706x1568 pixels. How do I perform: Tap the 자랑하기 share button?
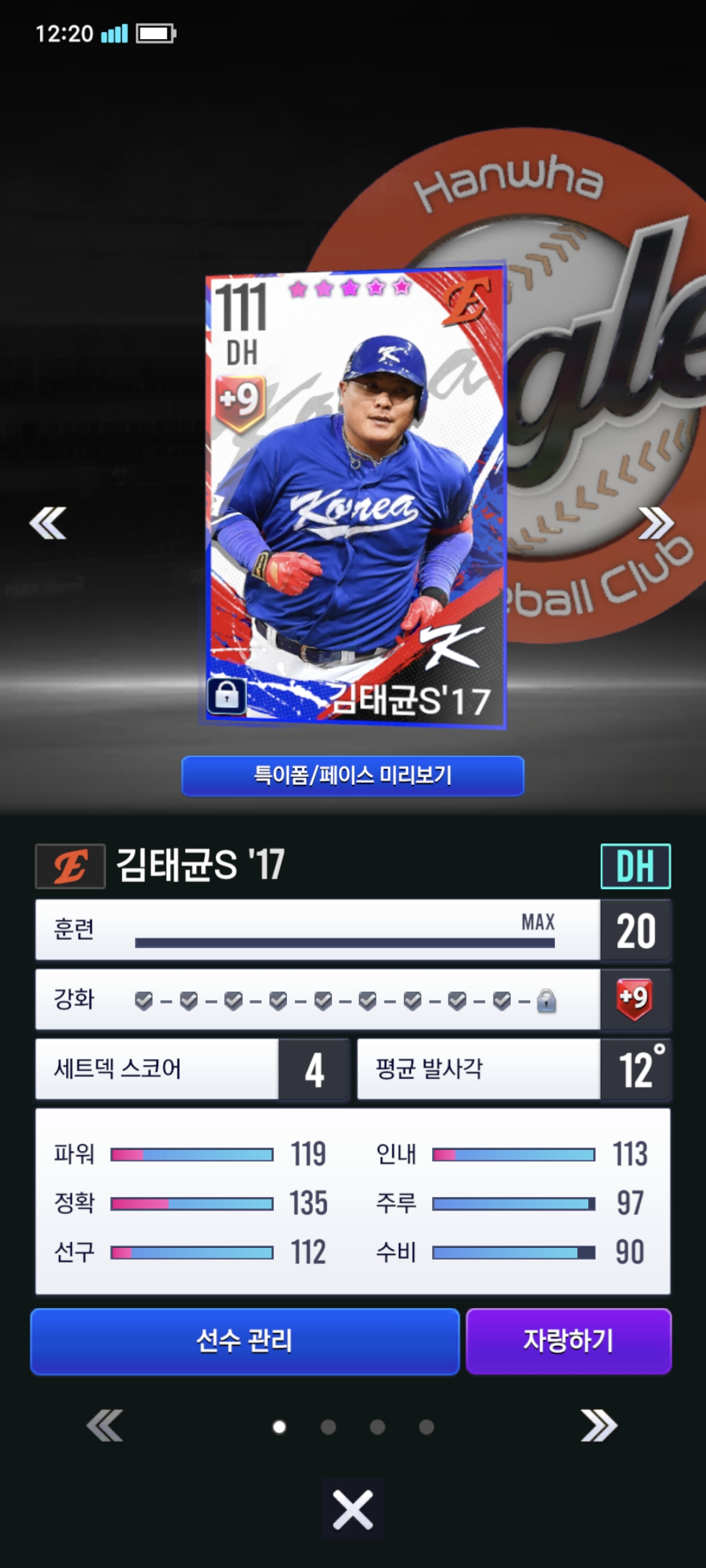pyautogui.click(x=568, y=1341)
